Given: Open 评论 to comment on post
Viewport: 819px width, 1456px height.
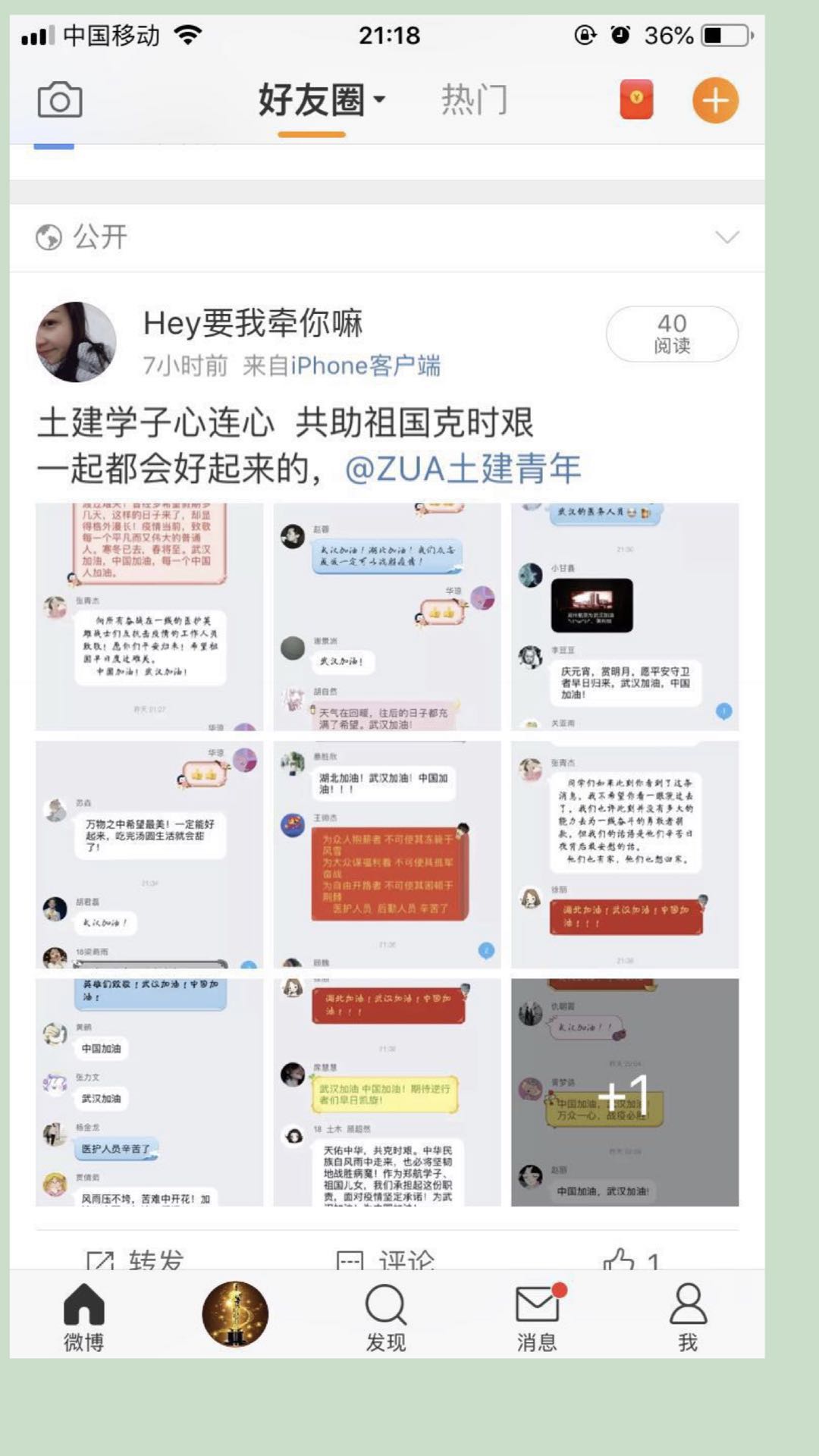Looking at the screenshot, I should (x=387, y=1257).
